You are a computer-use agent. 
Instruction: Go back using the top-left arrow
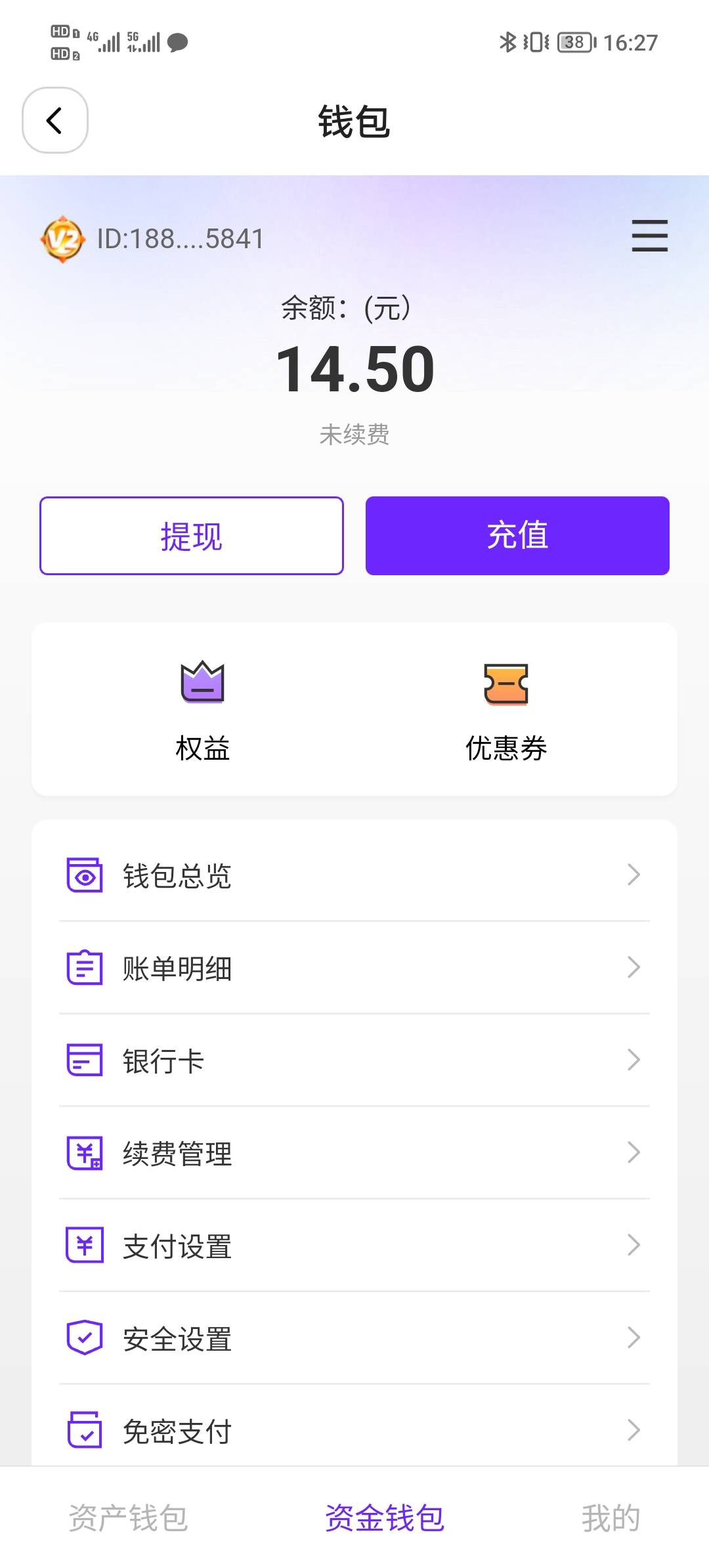click(x=55, y=120)
